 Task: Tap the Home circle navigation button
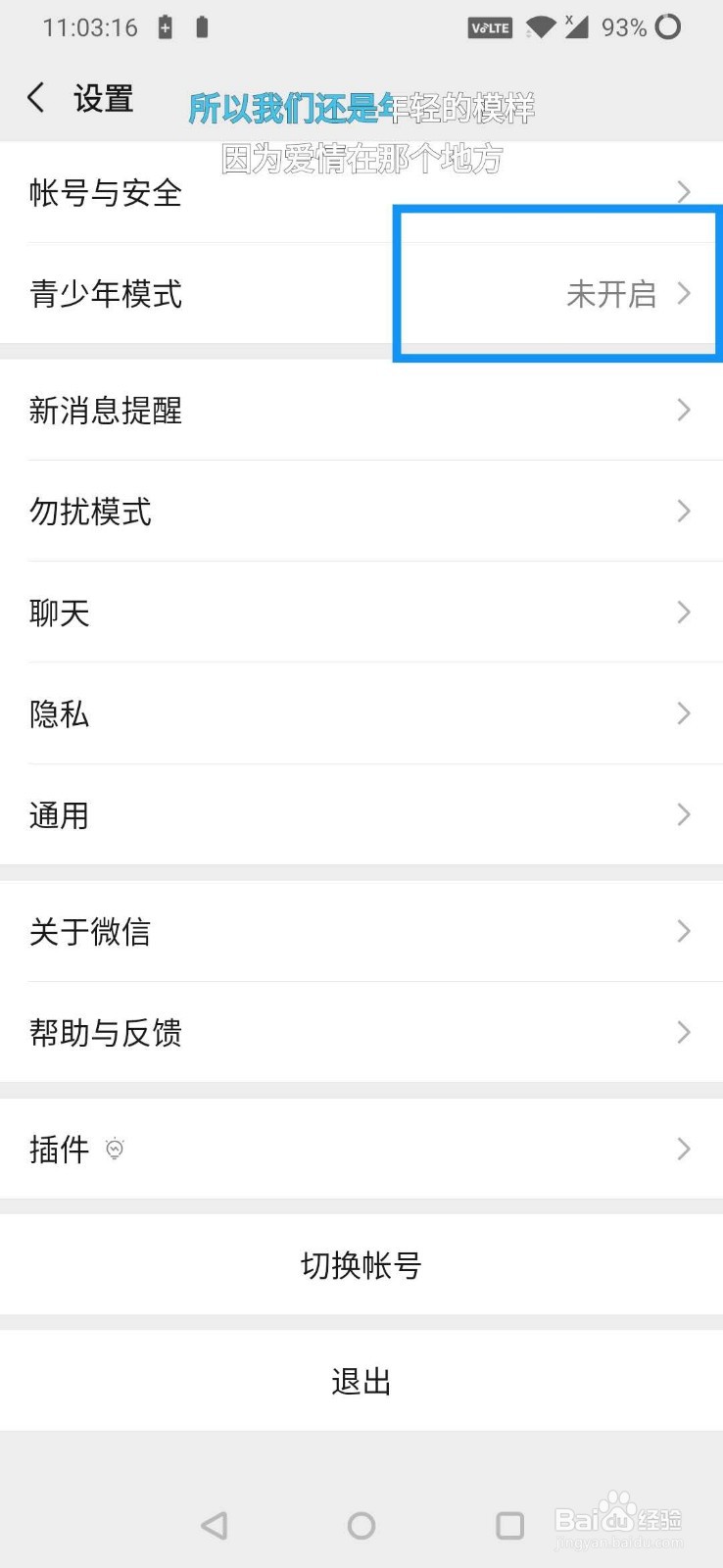click(361, 1525)
